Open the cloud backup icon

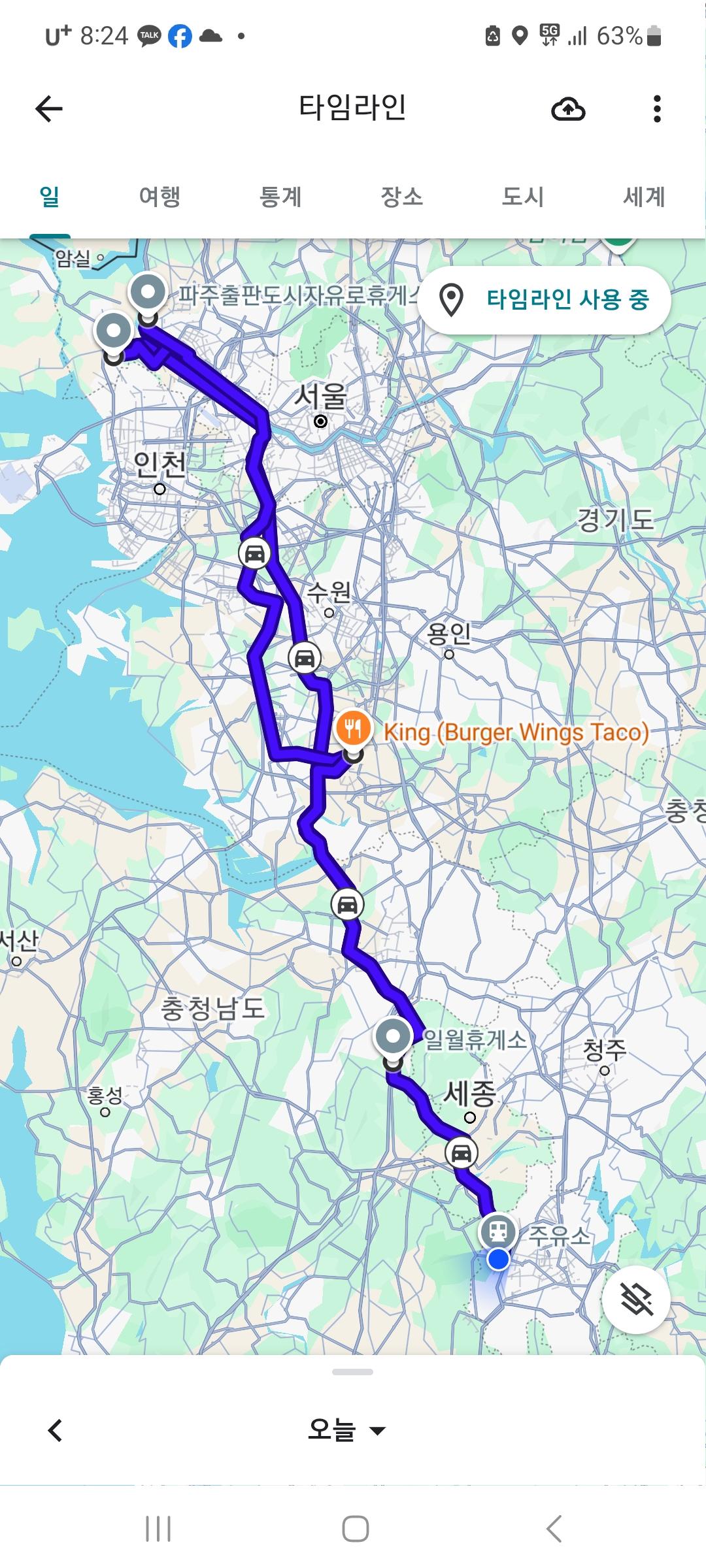click(568, 109)
